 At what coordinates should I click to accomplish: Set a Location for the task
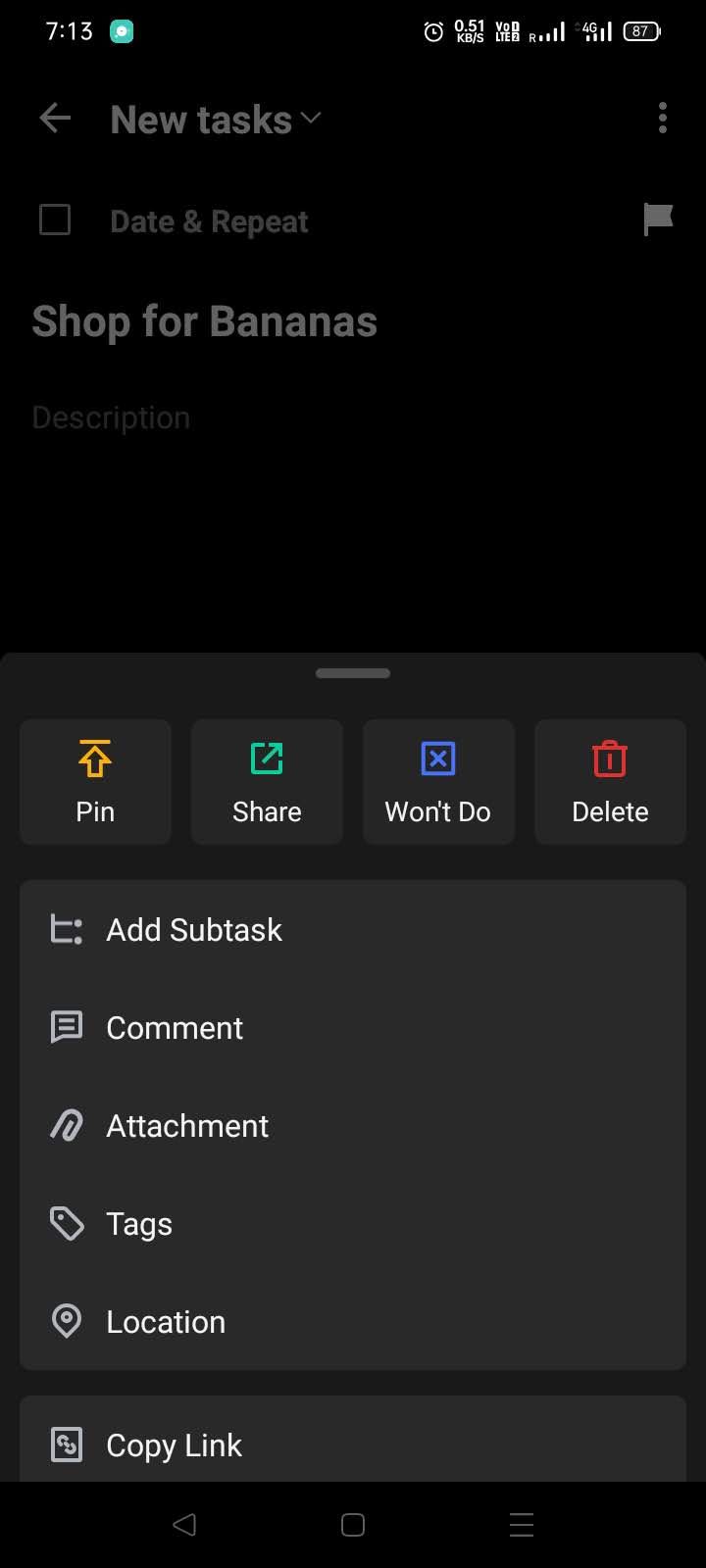coord(166,1321)
